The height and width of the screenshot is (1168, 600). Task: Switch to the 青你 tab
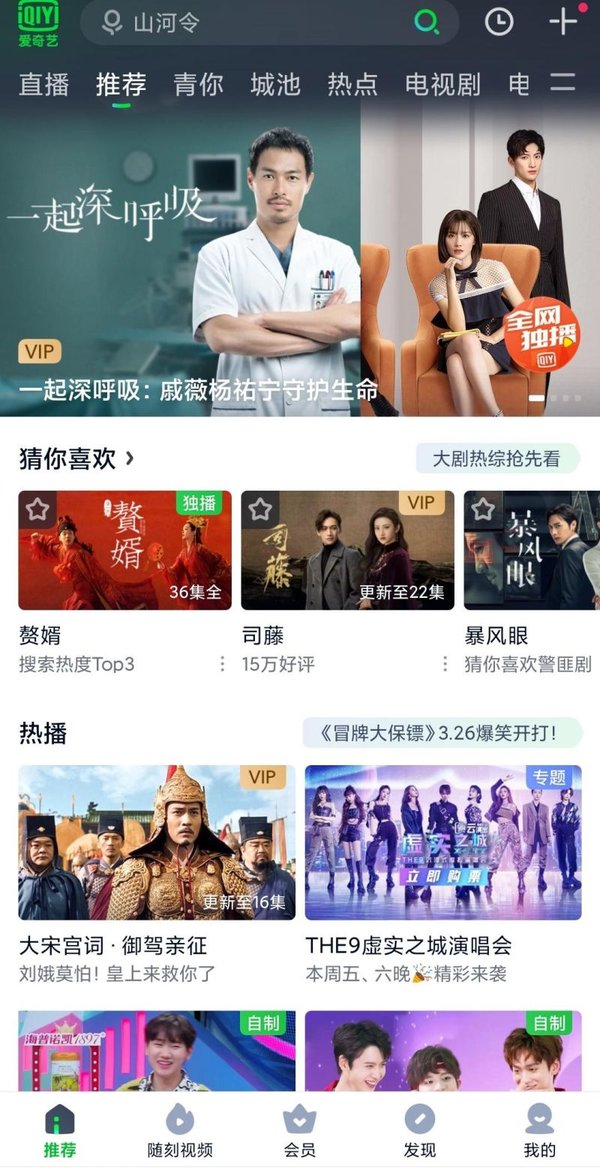click(x=198, y=84)
